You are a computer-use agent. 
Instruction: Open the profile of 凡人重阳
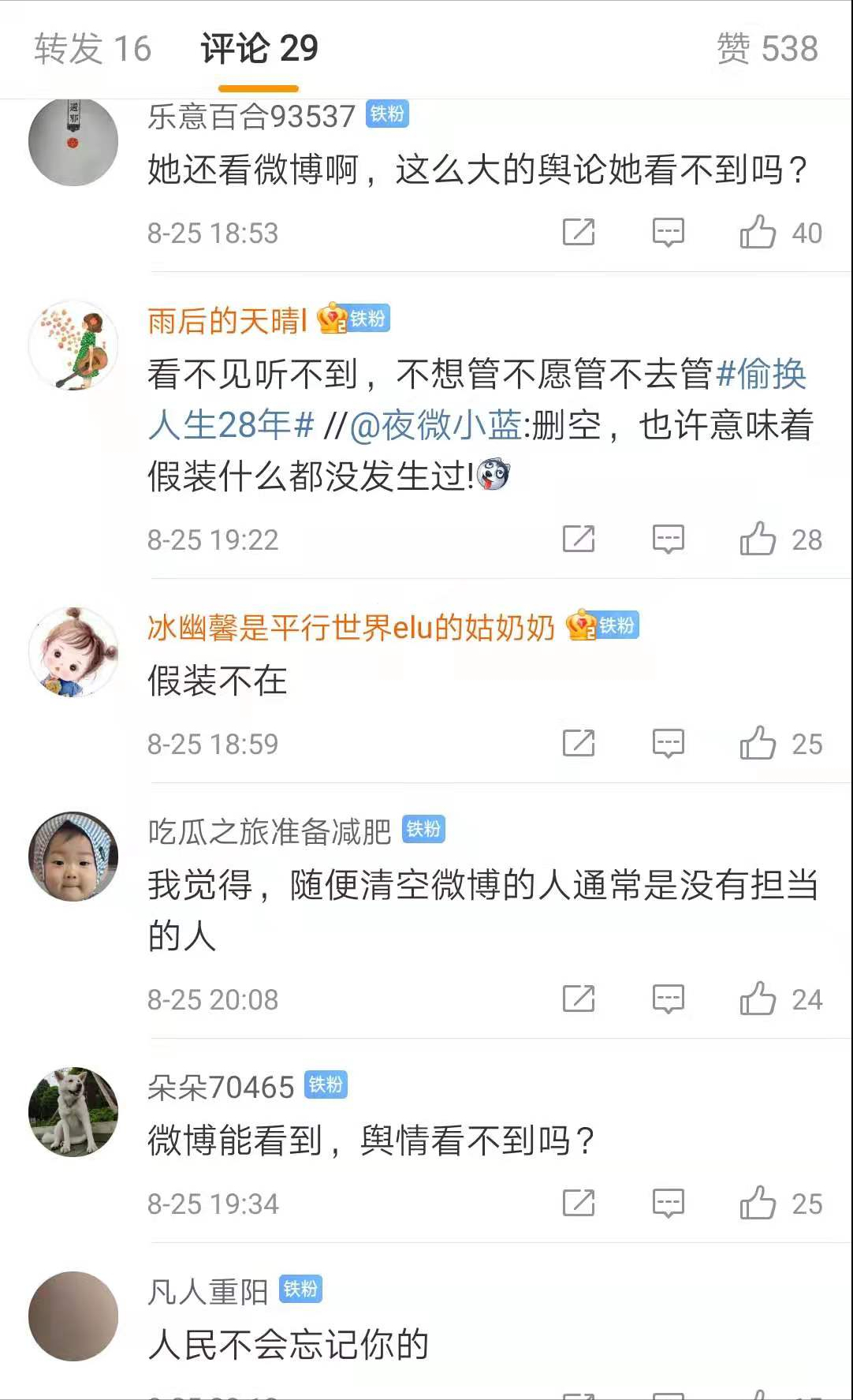pos(208,1292)
